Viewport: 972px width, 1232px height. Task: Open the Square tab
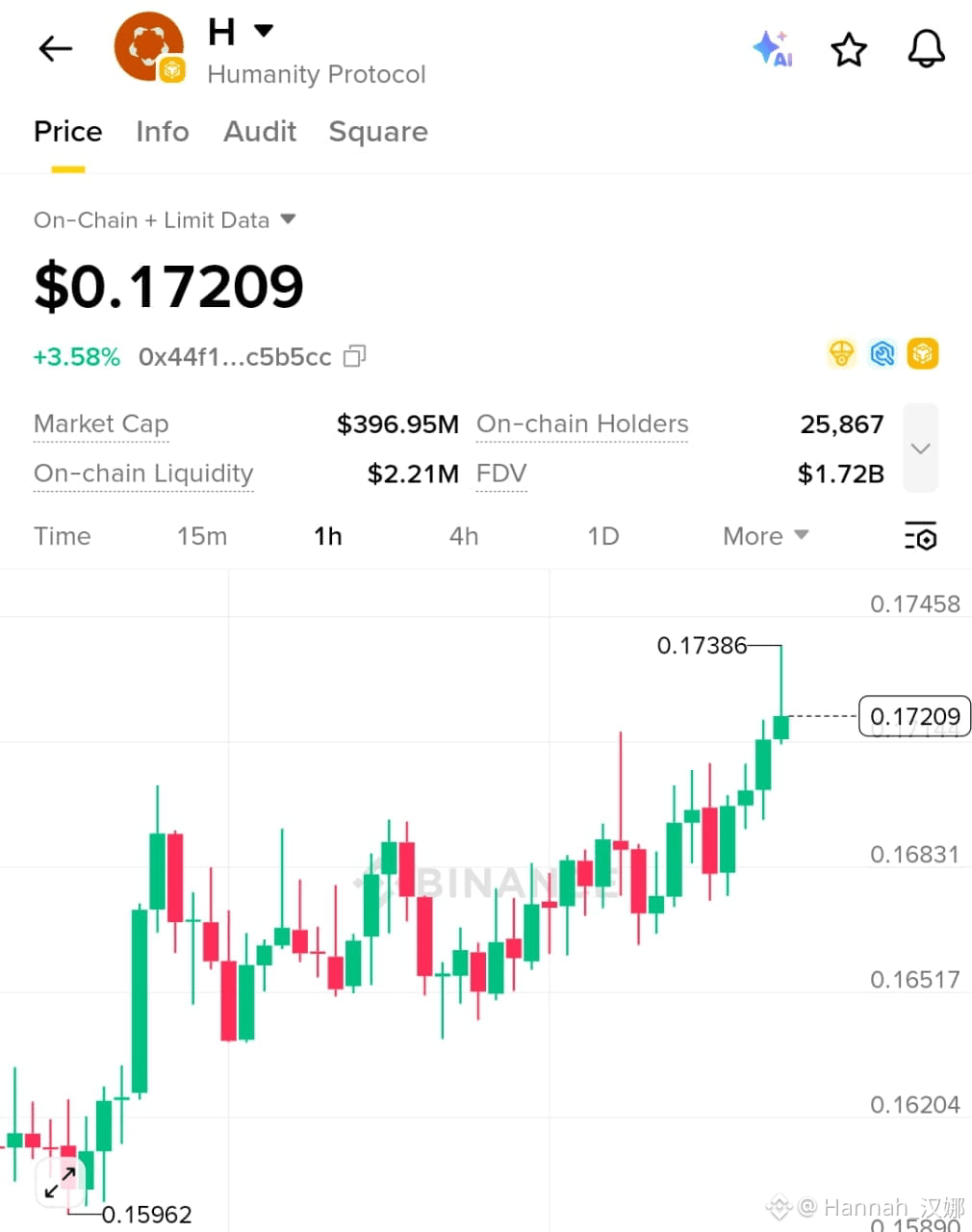(378, 132)
